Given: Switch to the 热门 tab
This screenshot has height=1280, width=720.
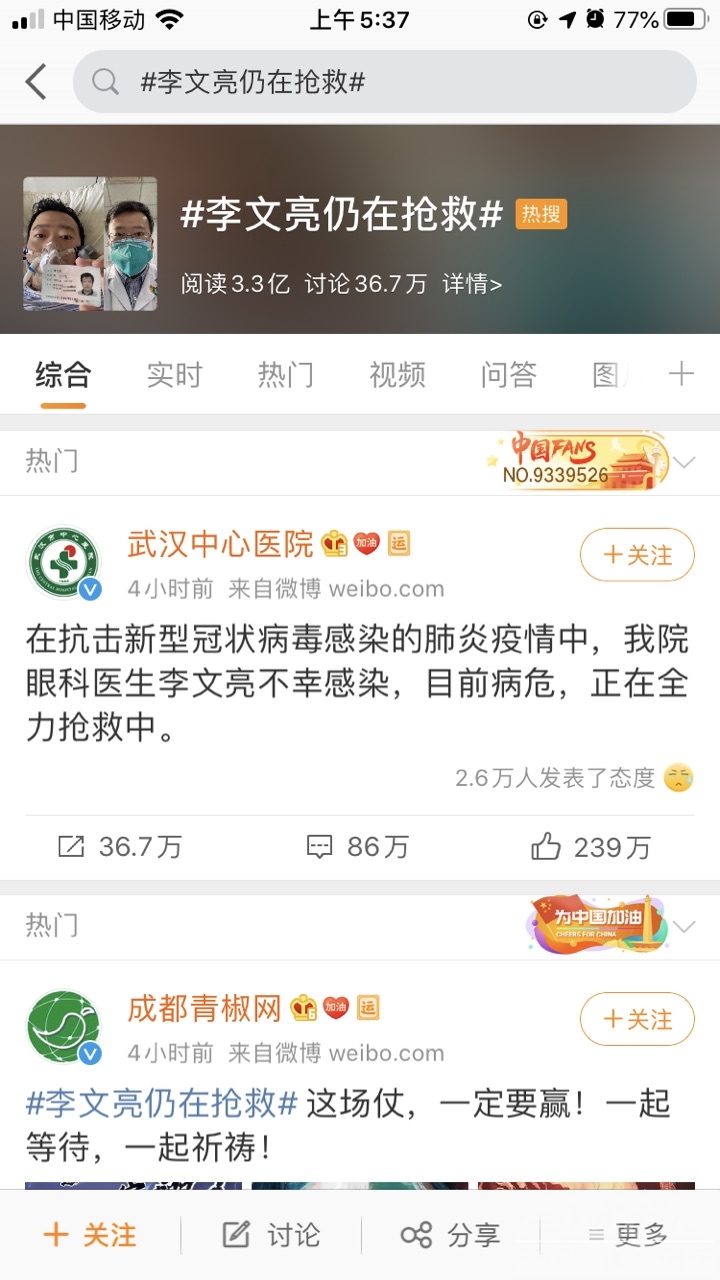Looking at the screenshot, I should [285, 375].
